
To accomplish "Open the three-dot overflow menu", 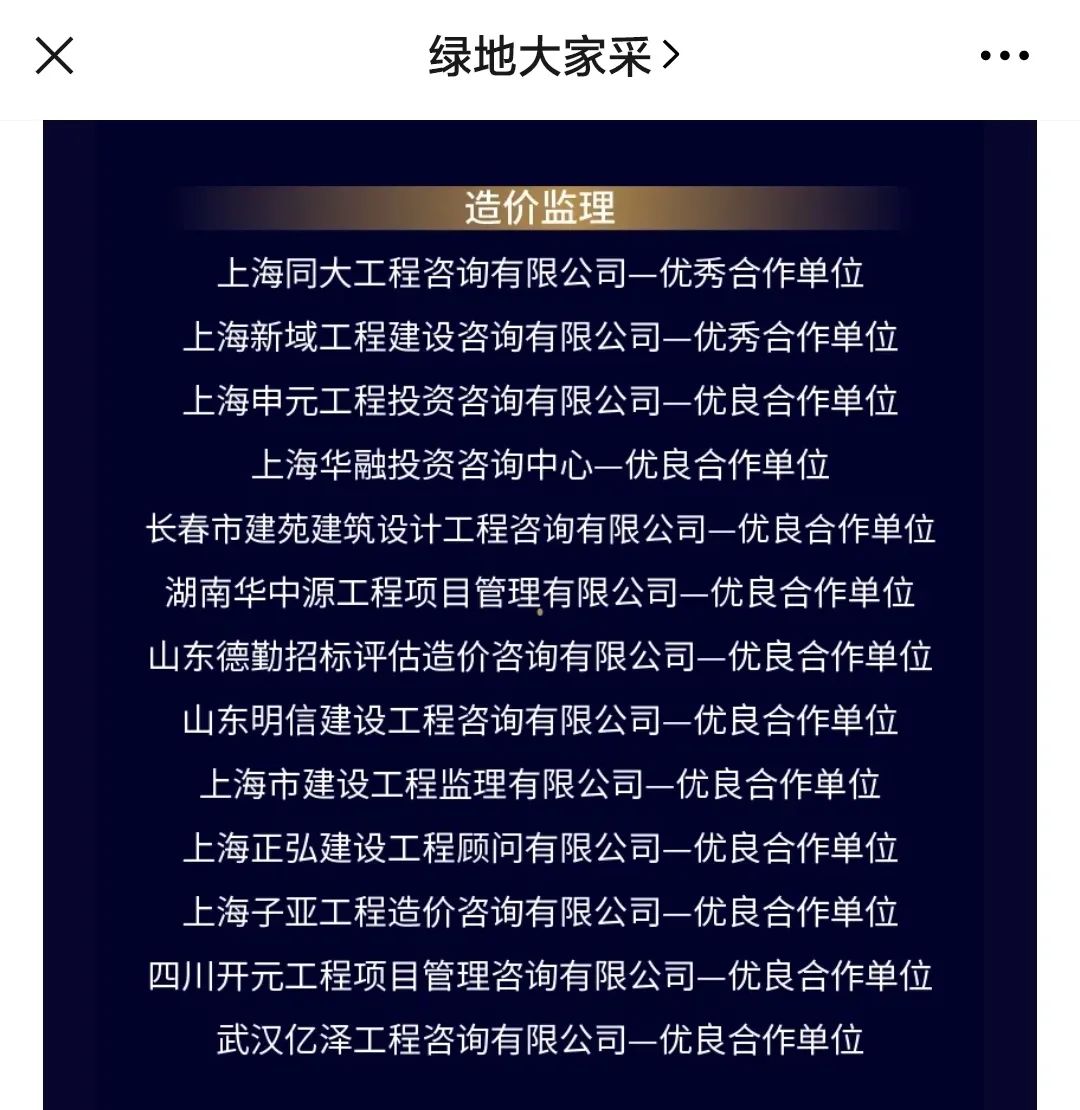I will pos(1004,56).
